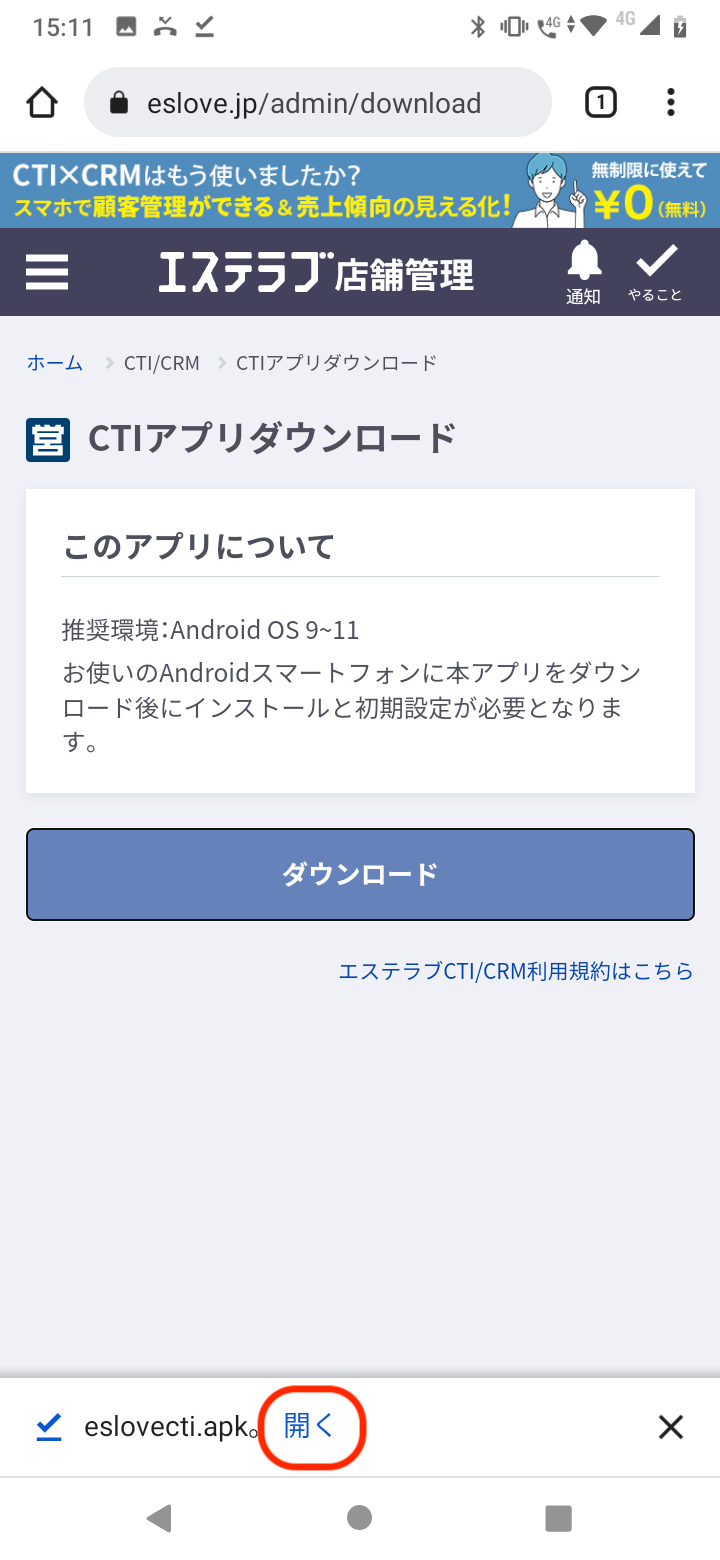Open the recent apps view
Image resolution: width=720 pixels, height=1560 pixels.
[x=558, y=1518]
